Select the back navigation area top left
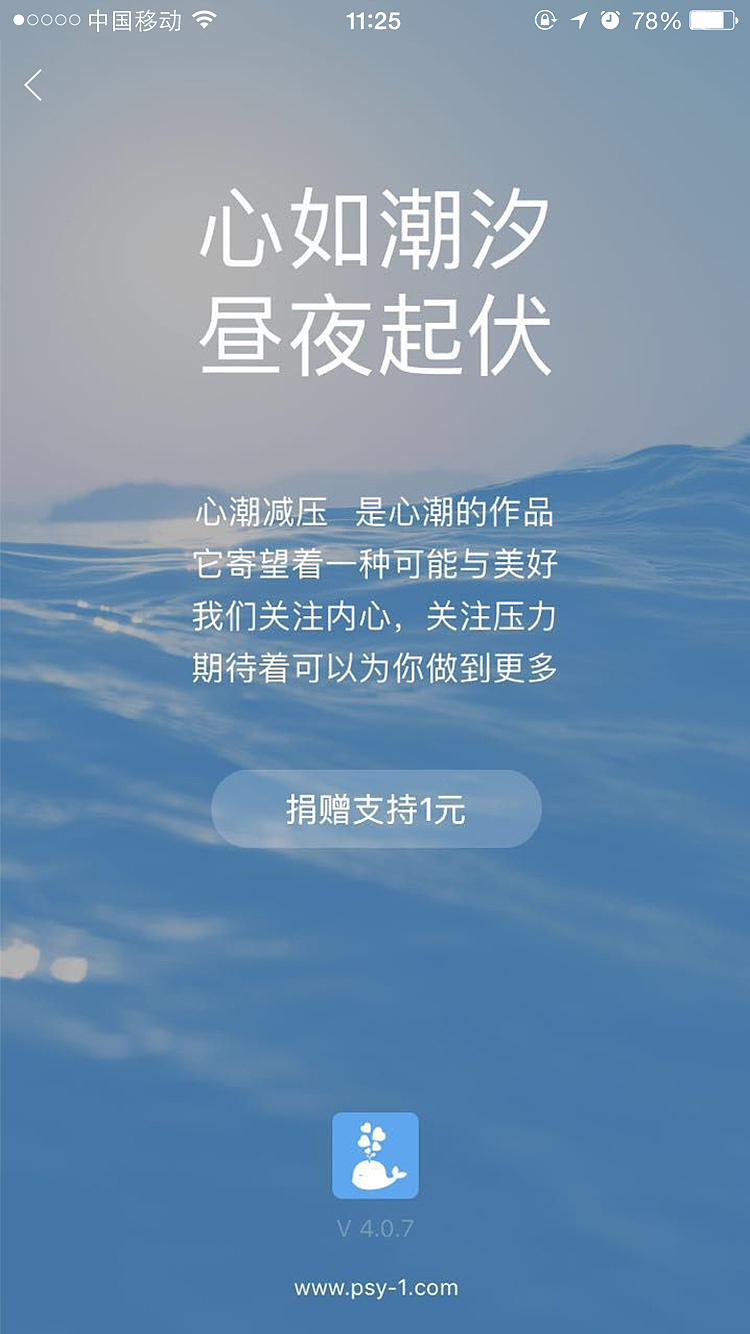This screenshot has height=1334, width=750. pyautogui.click(x=33, y=86)
